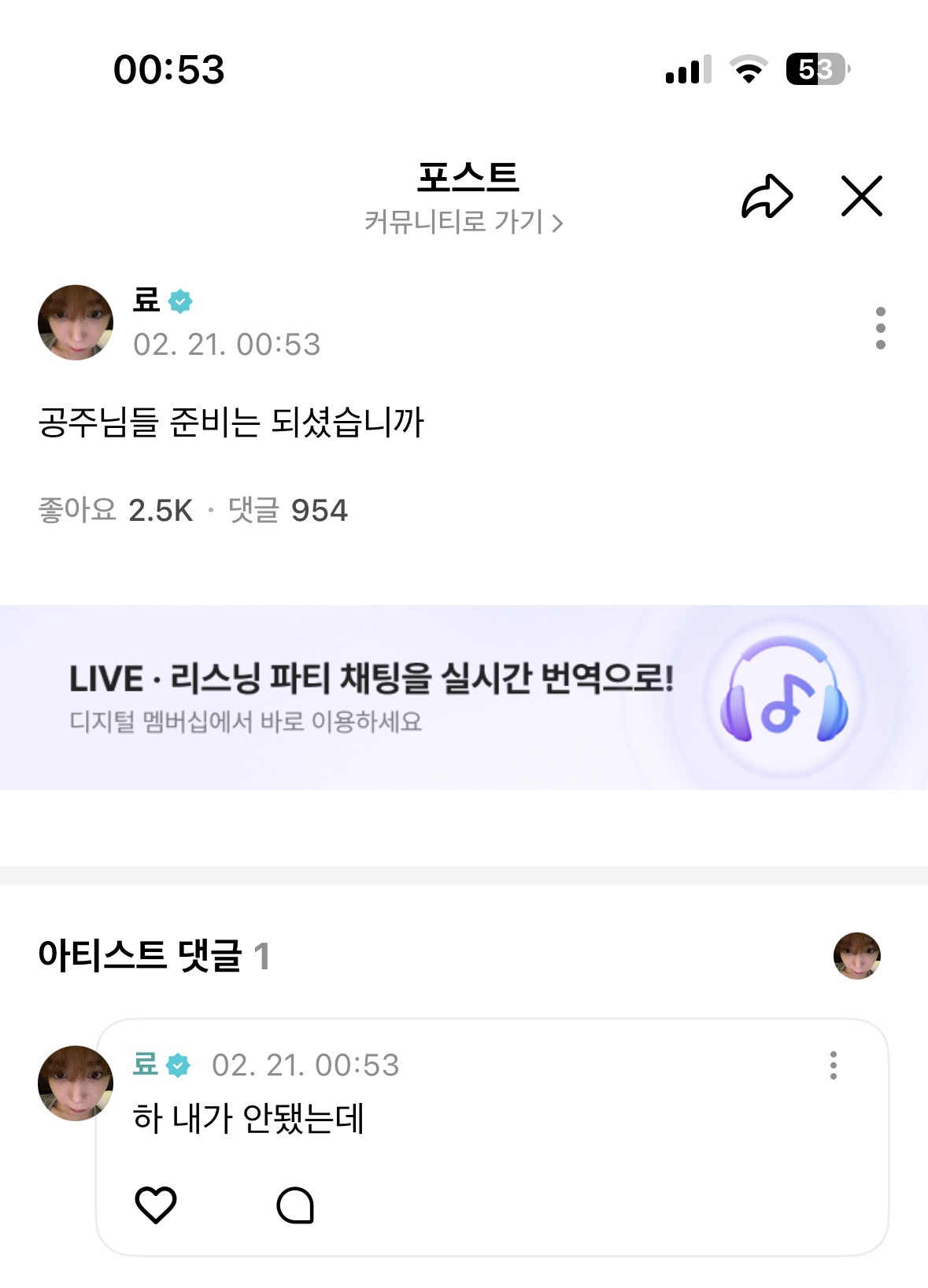The width and height of the screenshot is (928, 1288).
Task: Close the post view
Action: click(861, 197)
